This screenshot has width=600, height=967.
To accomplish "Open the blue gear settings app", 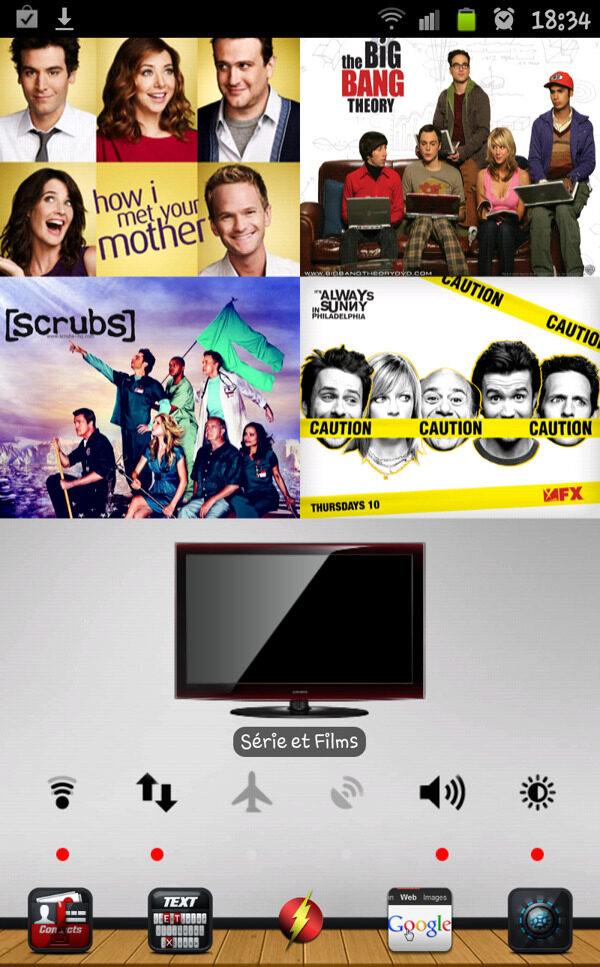I will point(540,919).
